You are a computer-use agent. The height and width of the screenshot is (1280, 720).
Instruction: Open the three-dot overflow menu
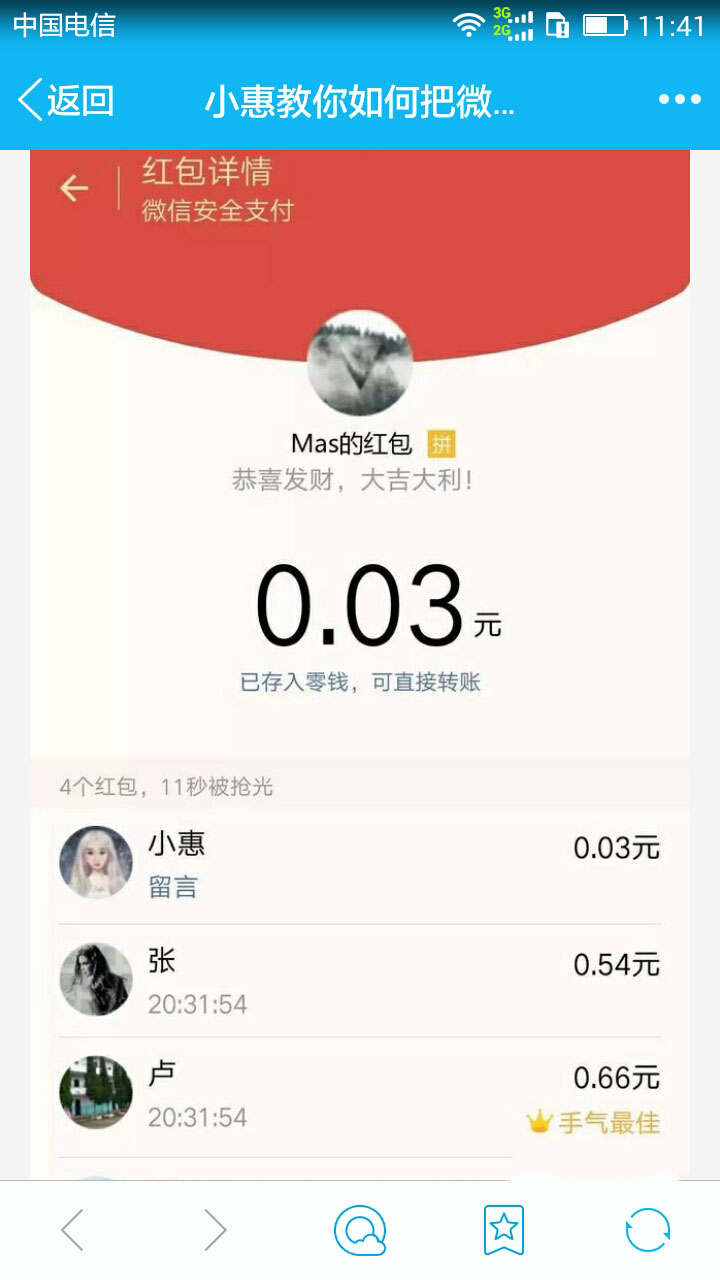point(679,99)
